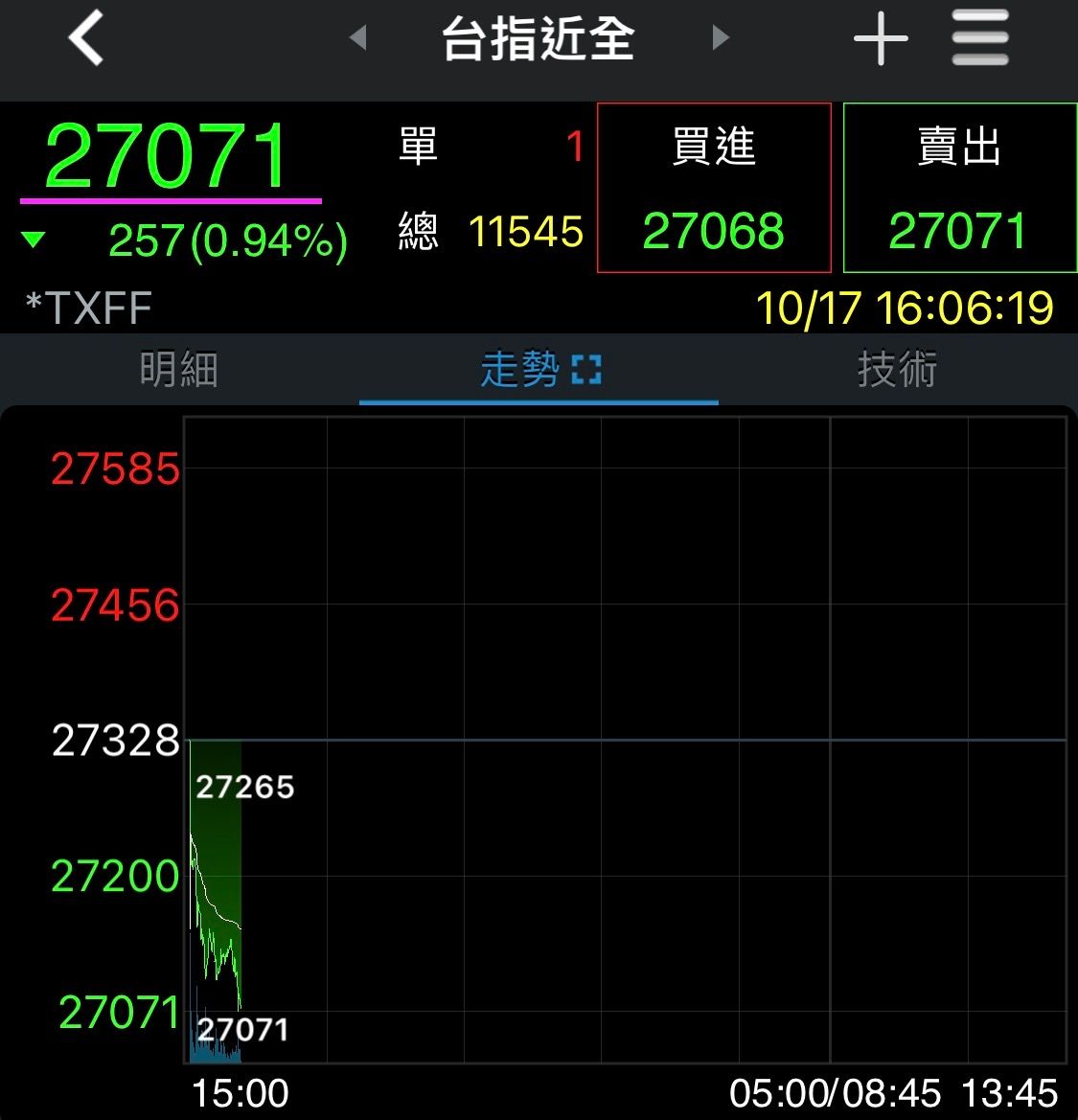
Task: Tap the *TXFF contract code label
Action: coord(86,308)
